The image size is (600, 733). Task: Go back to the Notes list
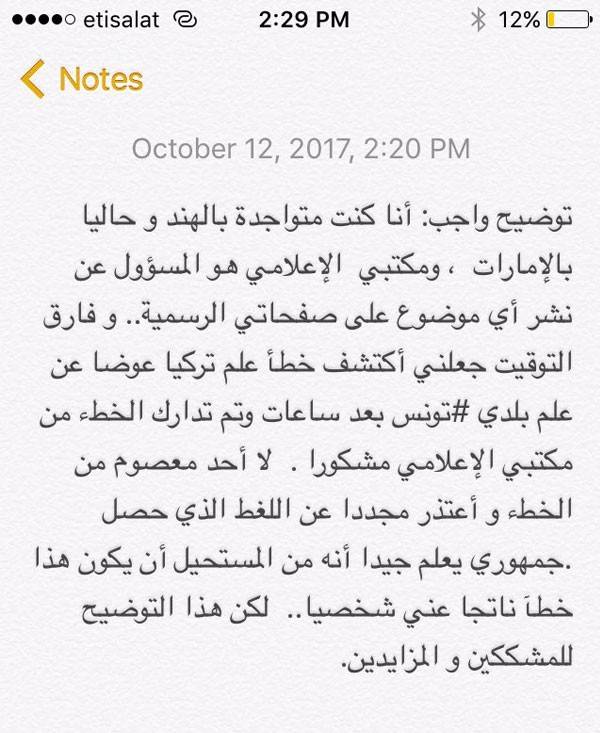[x=84, y=79]
